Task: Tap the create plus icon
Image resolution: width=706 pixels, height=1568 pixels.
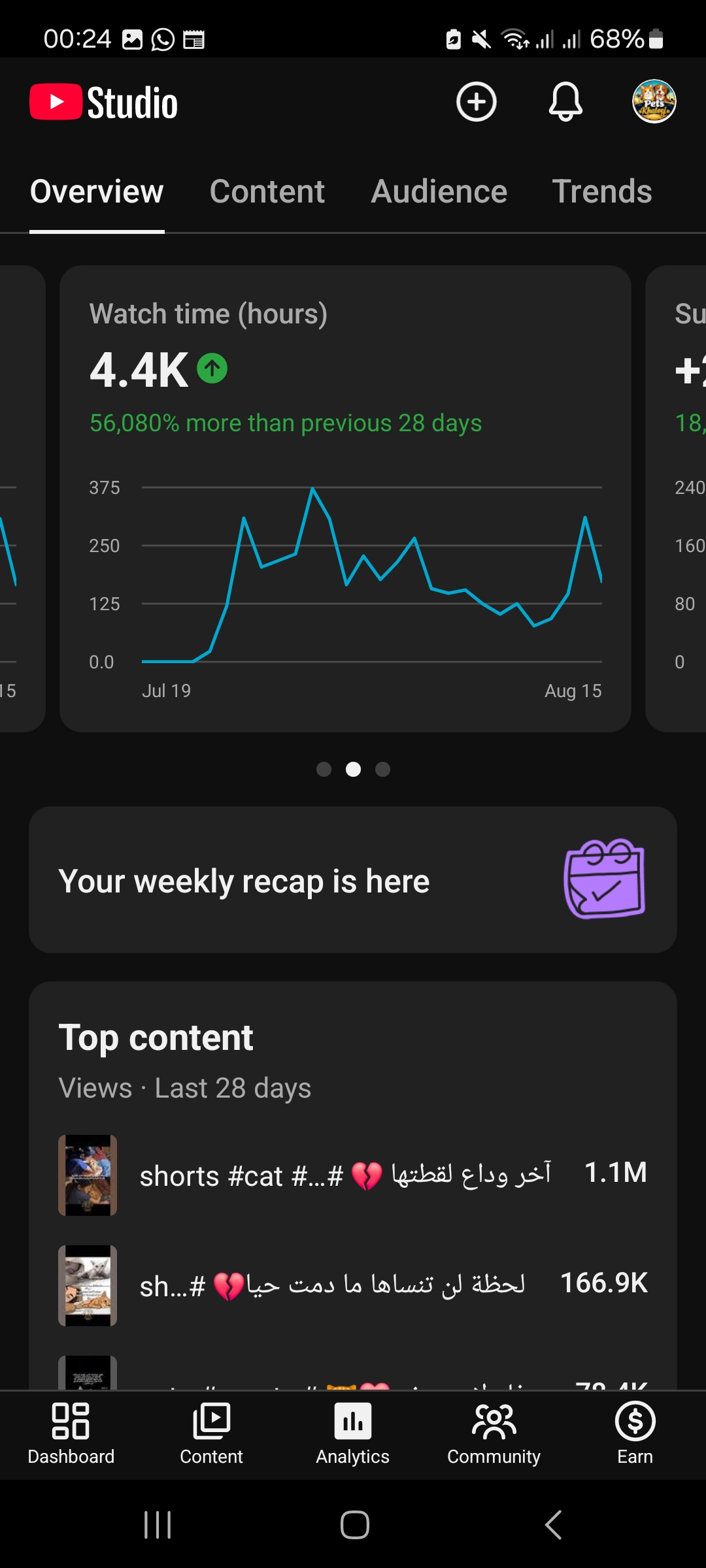Action: pos(476,102)
